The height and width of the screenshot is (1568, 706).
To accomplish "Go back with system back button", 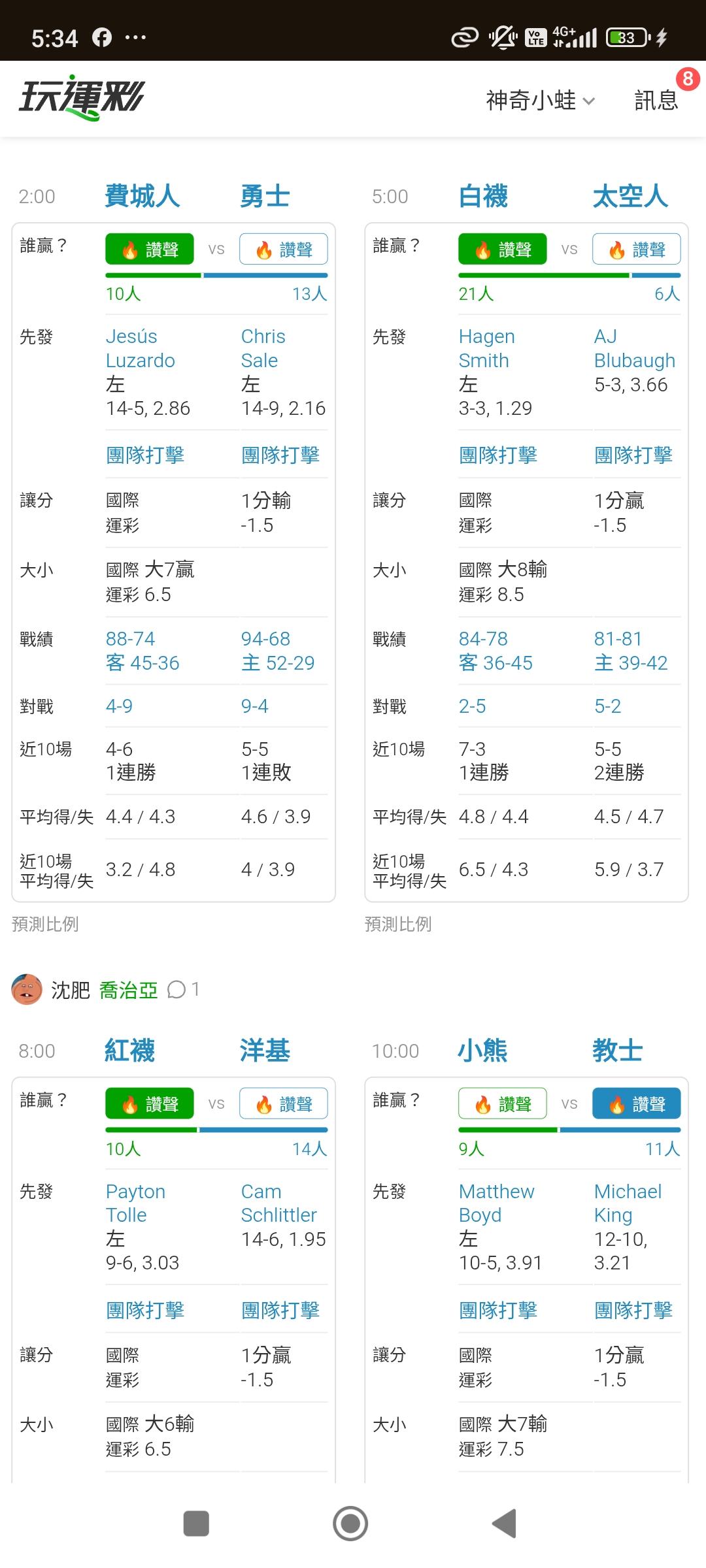I will tap(505, 1524).
